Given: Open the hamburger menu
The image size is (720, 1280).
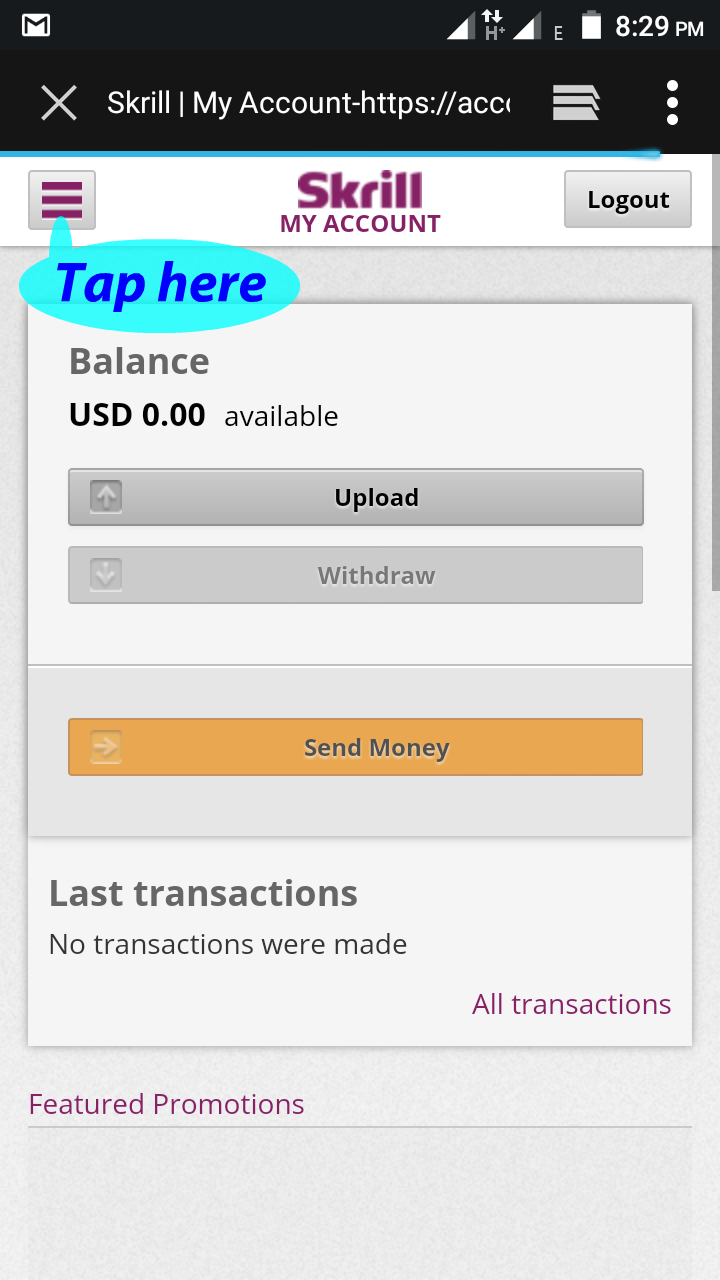Looking at the screenshot, I should 62,199.
